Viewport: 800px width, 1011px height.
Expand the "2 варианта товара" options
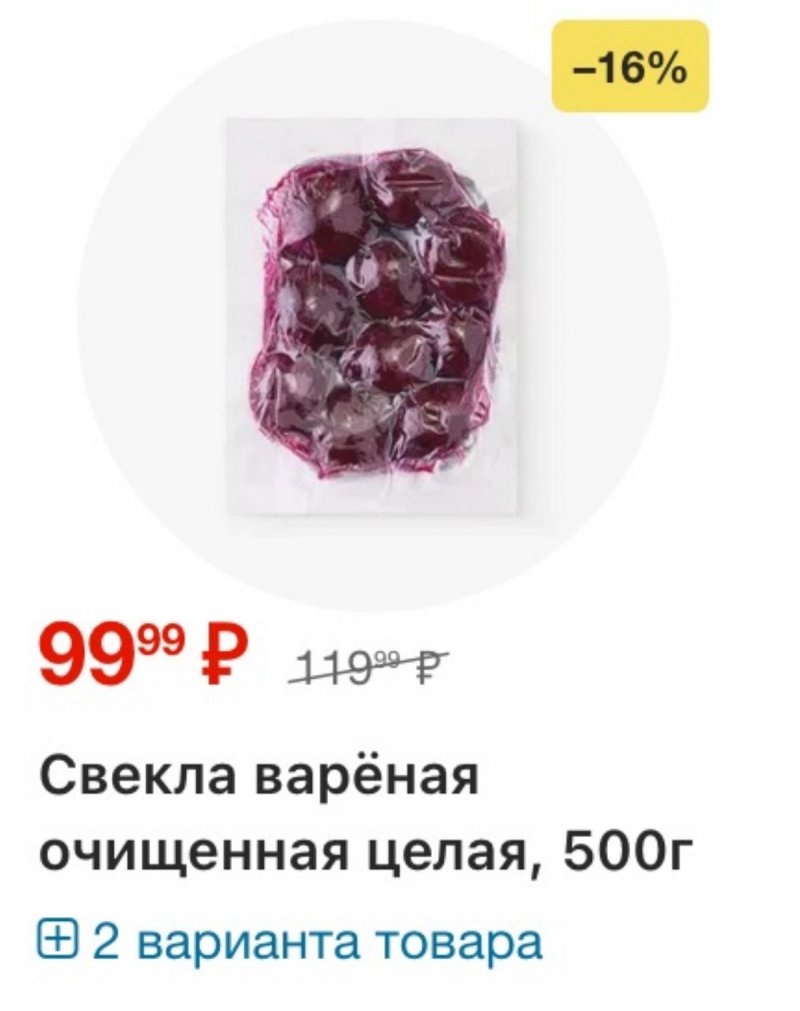(x=291, y=940)
